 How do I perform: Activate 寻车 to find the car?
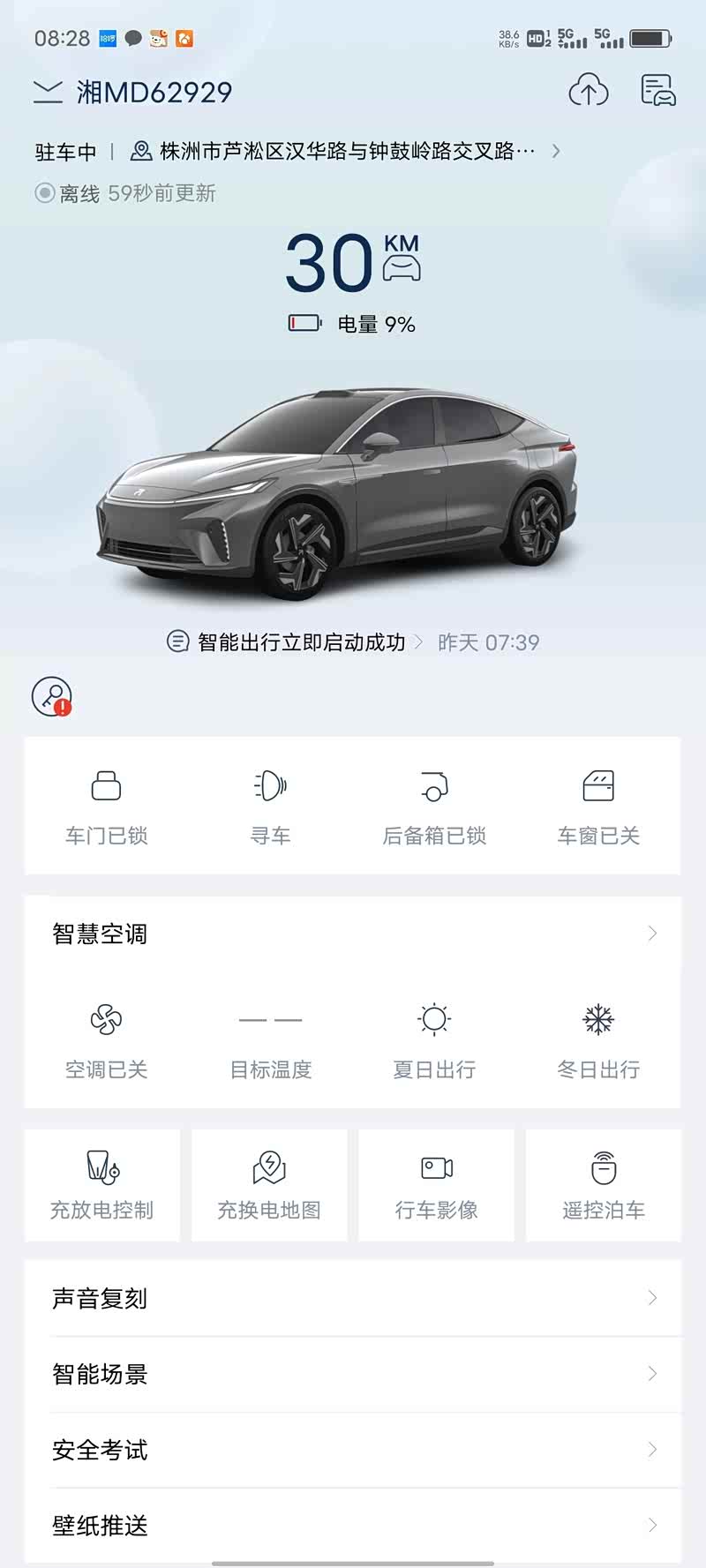coord(270,807)
